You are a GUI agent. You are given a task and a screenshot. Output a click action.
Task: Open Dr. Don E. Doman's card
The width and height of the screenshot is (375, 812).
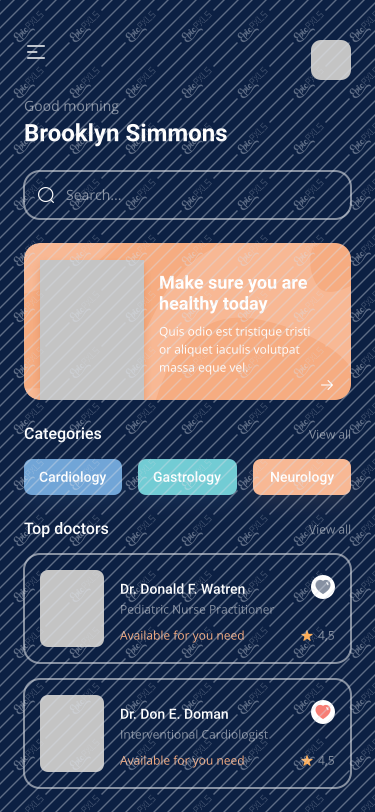coord(188,734)
